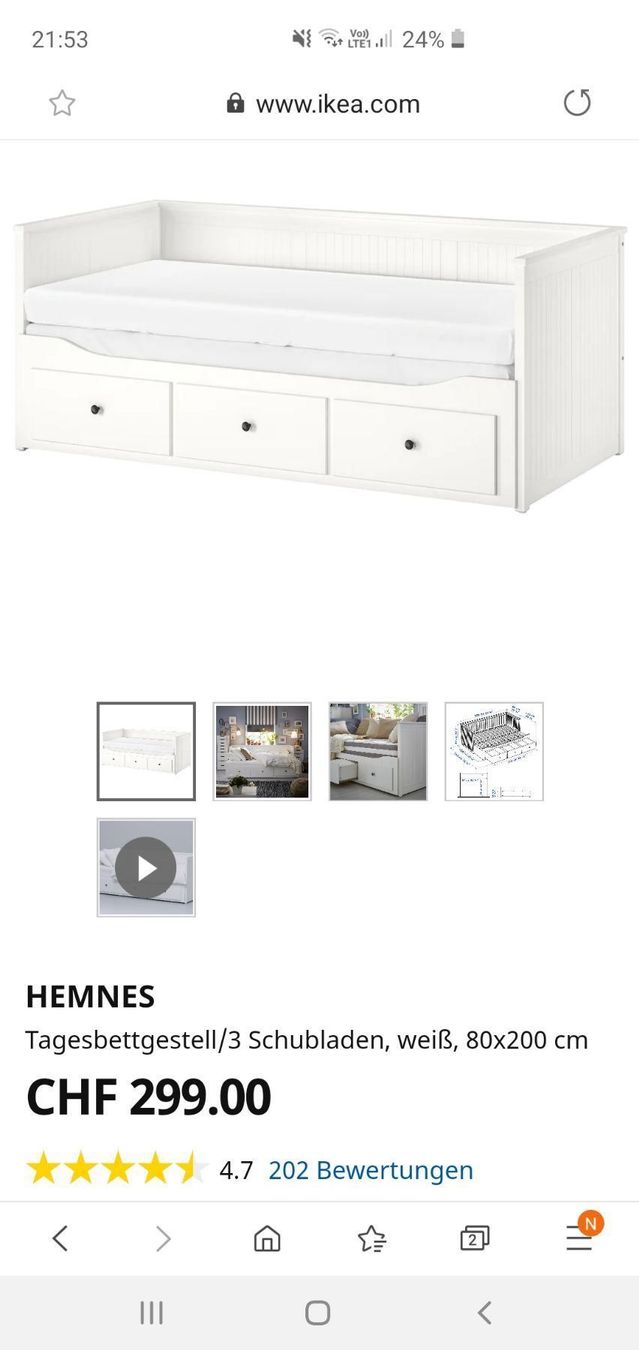Go back to the previous browser page
This screenshot has width=639, height=1350.
[60, 1239]
